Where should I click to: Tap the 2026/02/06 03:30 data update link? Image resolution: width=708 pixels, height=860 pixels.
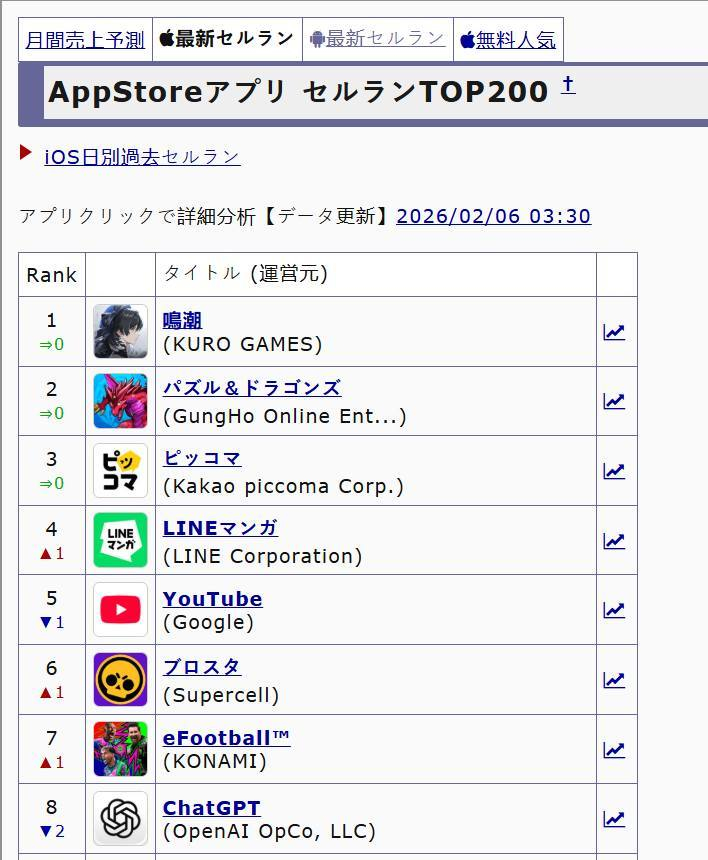(493, 216)
